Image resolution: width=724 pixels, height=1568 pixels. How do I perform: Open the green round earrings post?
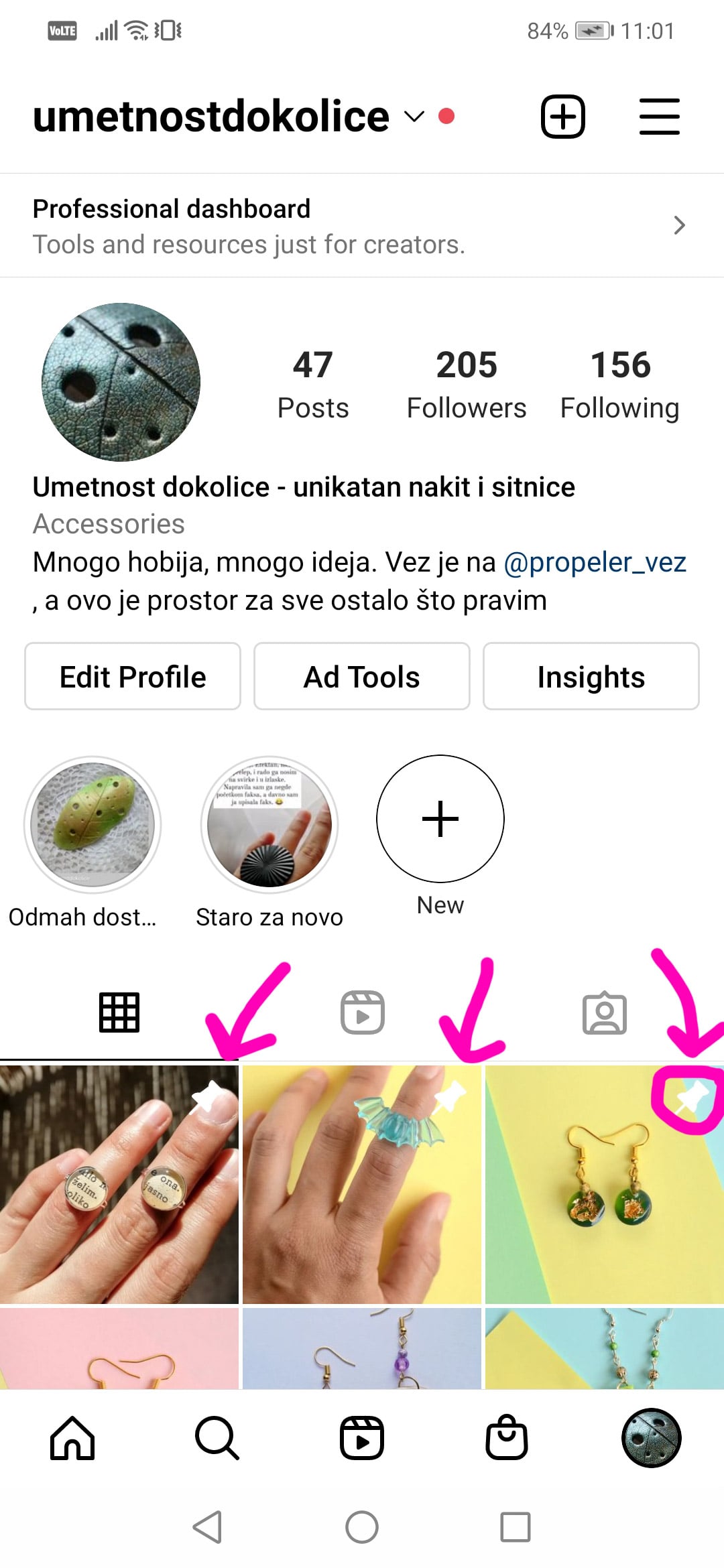[x=605, y=1184]
